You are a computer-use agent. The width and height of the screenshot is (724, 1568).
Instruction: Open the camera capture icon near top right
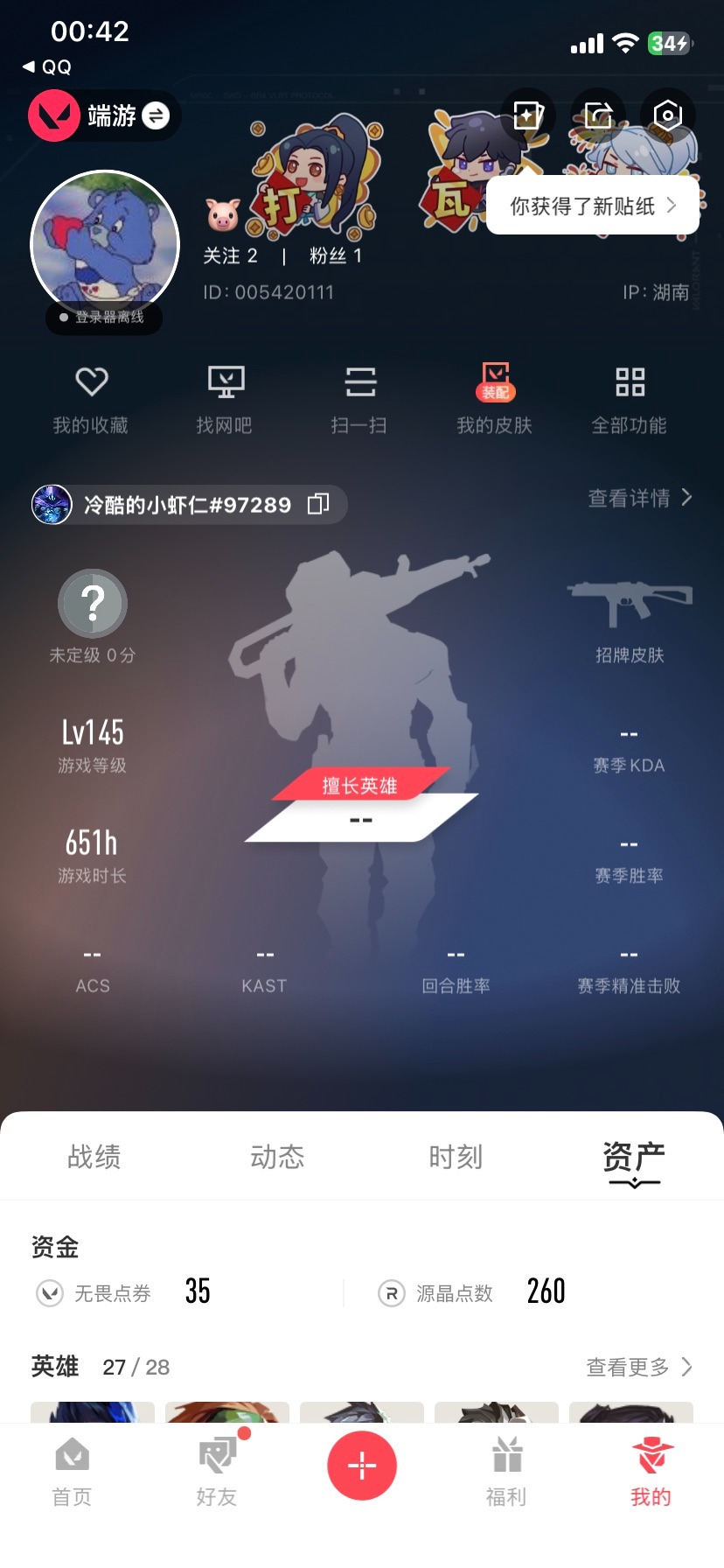666,115
